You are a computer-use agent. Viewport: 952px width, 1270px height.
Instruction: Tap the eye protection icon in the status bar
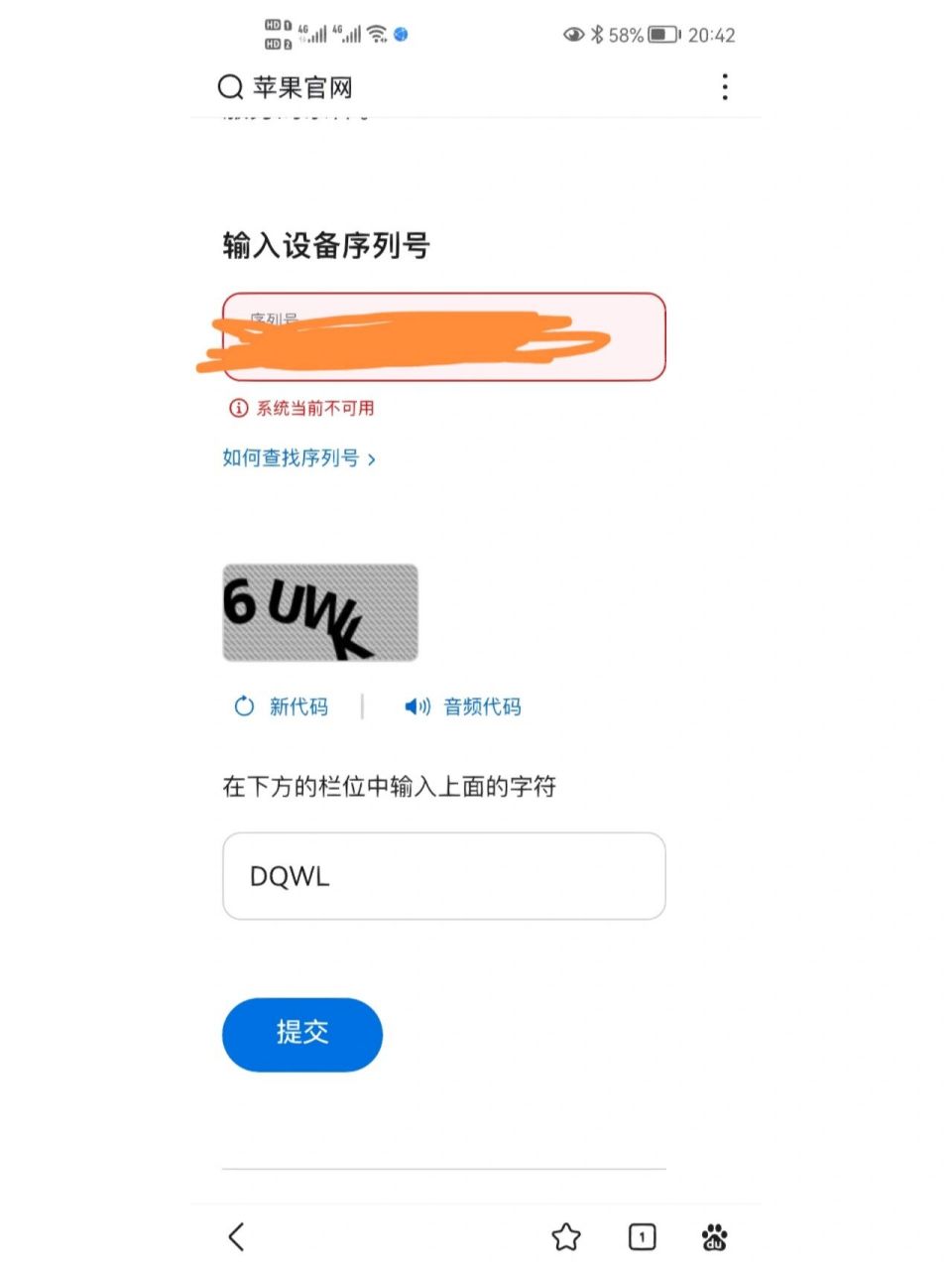571,35
